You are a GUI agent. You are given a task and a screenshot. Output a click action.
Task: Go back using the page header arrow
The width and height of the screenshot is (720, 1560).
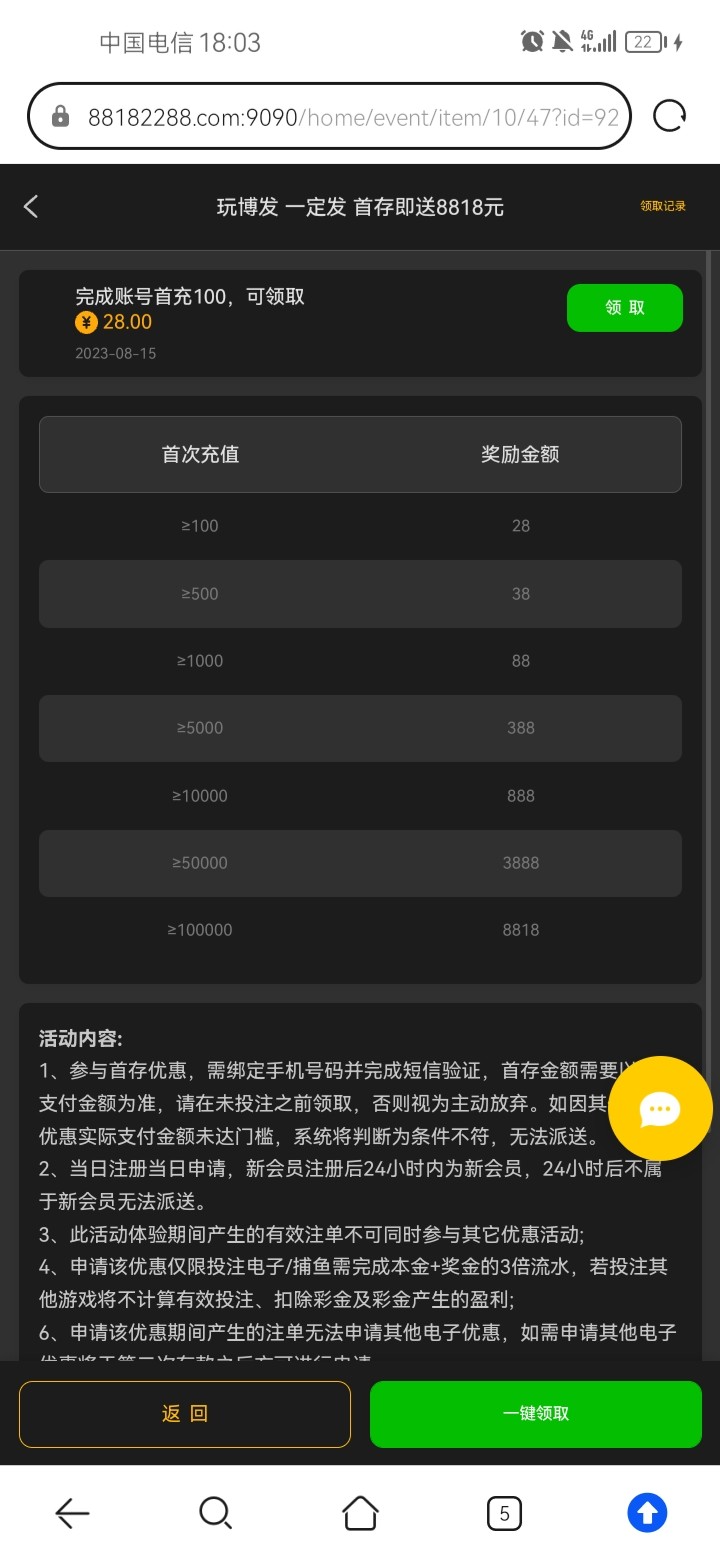[31, 207]
